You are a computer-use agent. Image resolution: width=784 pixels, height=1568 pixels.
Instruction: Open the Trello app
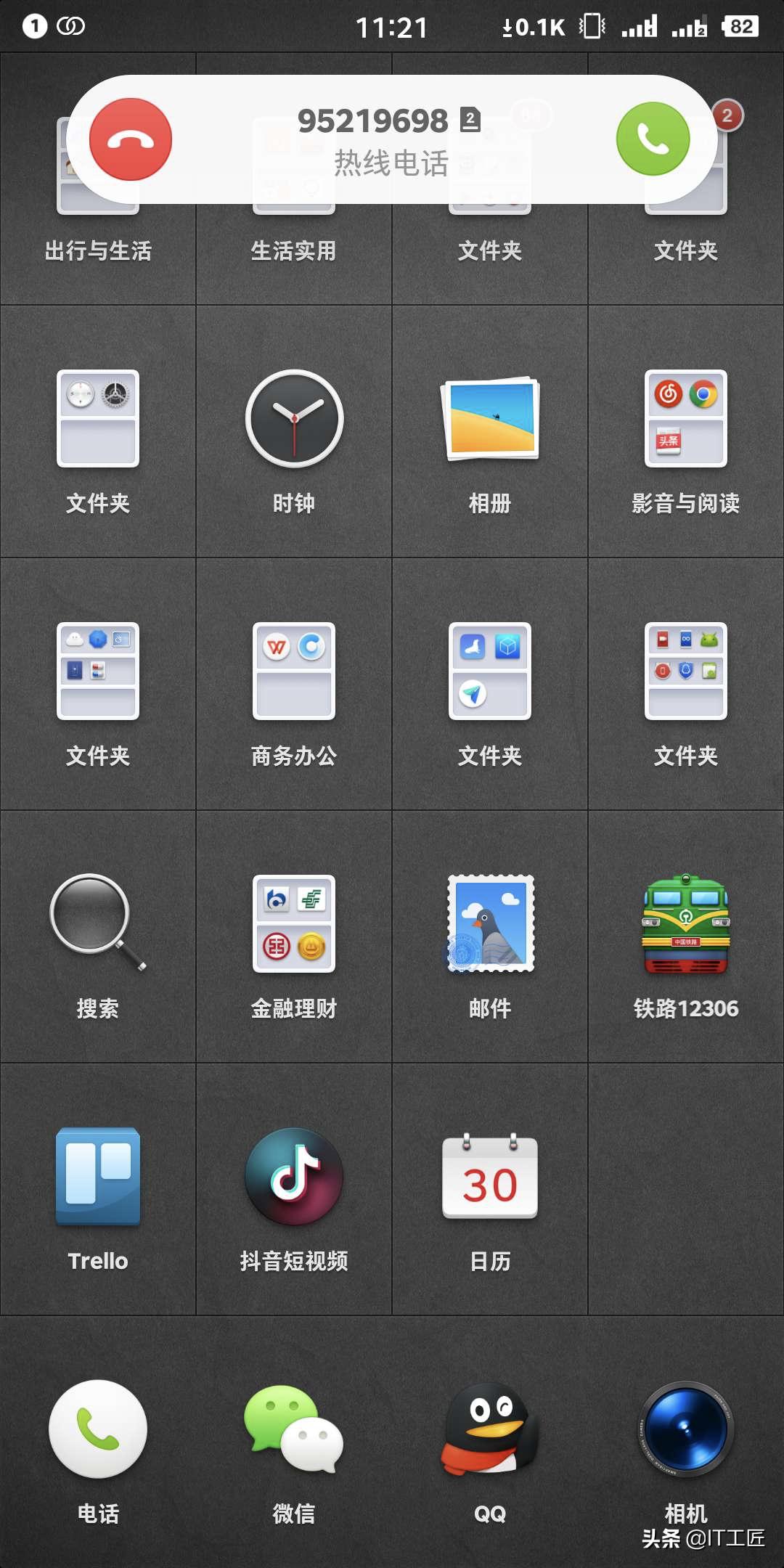click(97, 1176)
